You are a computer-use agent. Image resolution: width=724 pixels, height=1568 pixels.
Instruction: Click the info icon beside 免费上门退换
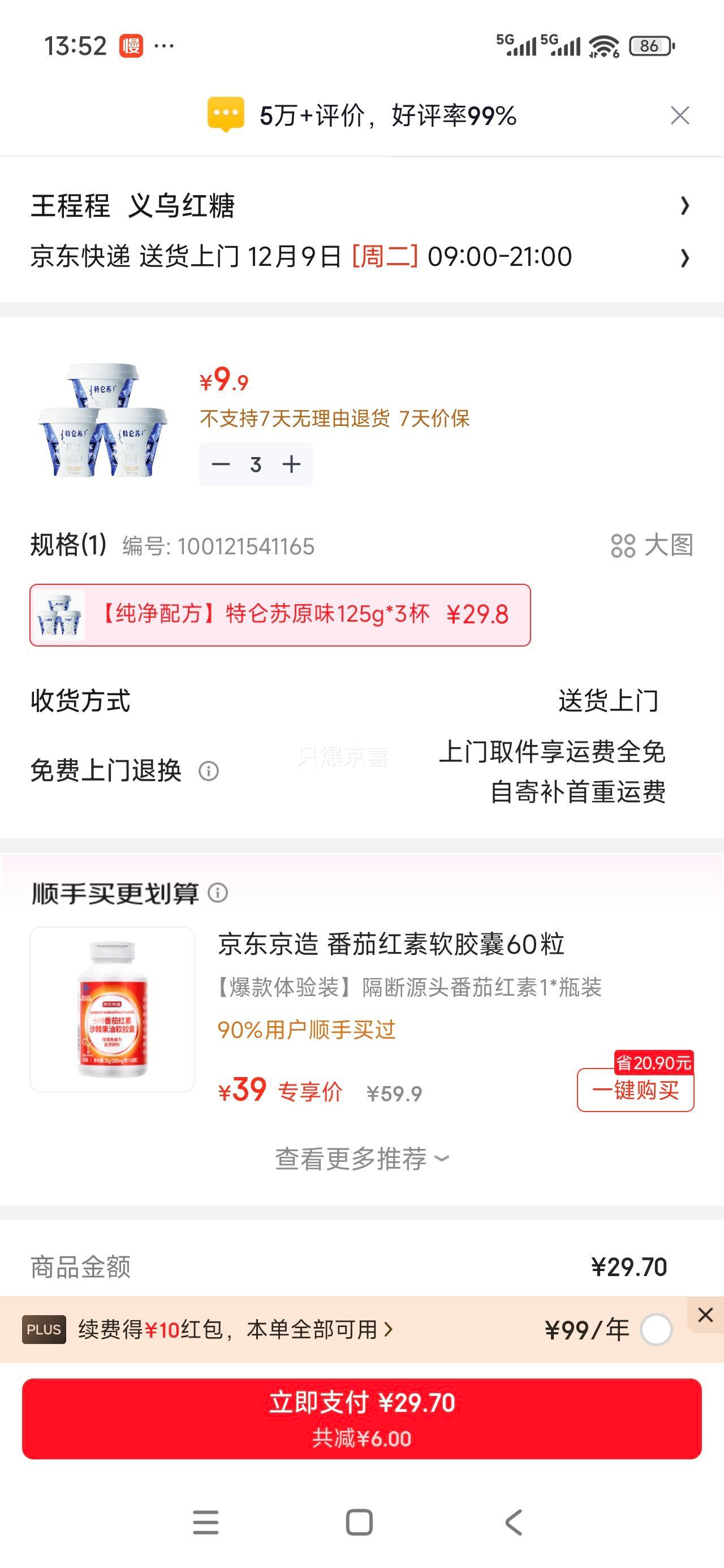point(209,772)
